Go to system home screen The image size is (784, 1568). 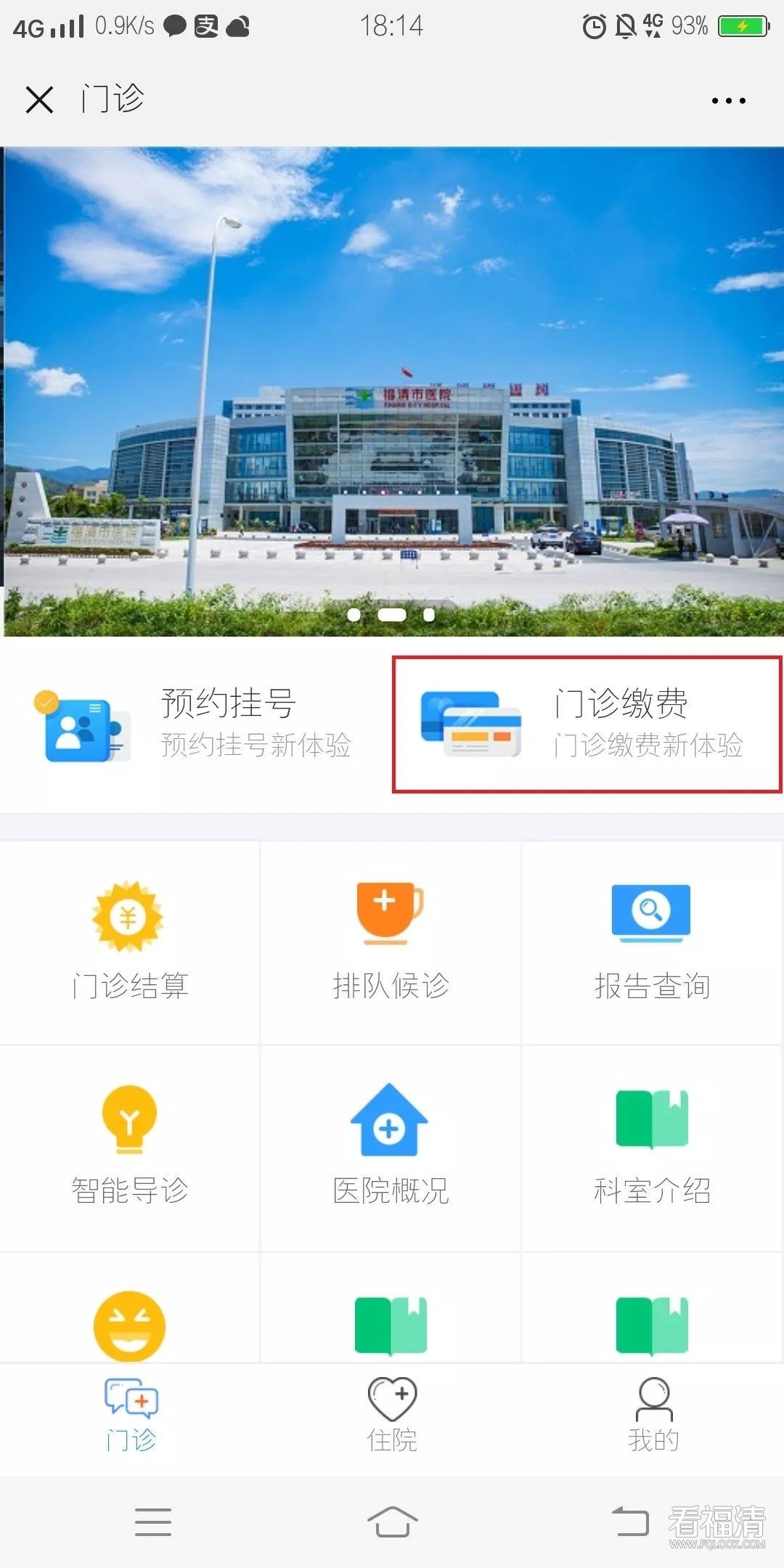[x=392, y=1522]
